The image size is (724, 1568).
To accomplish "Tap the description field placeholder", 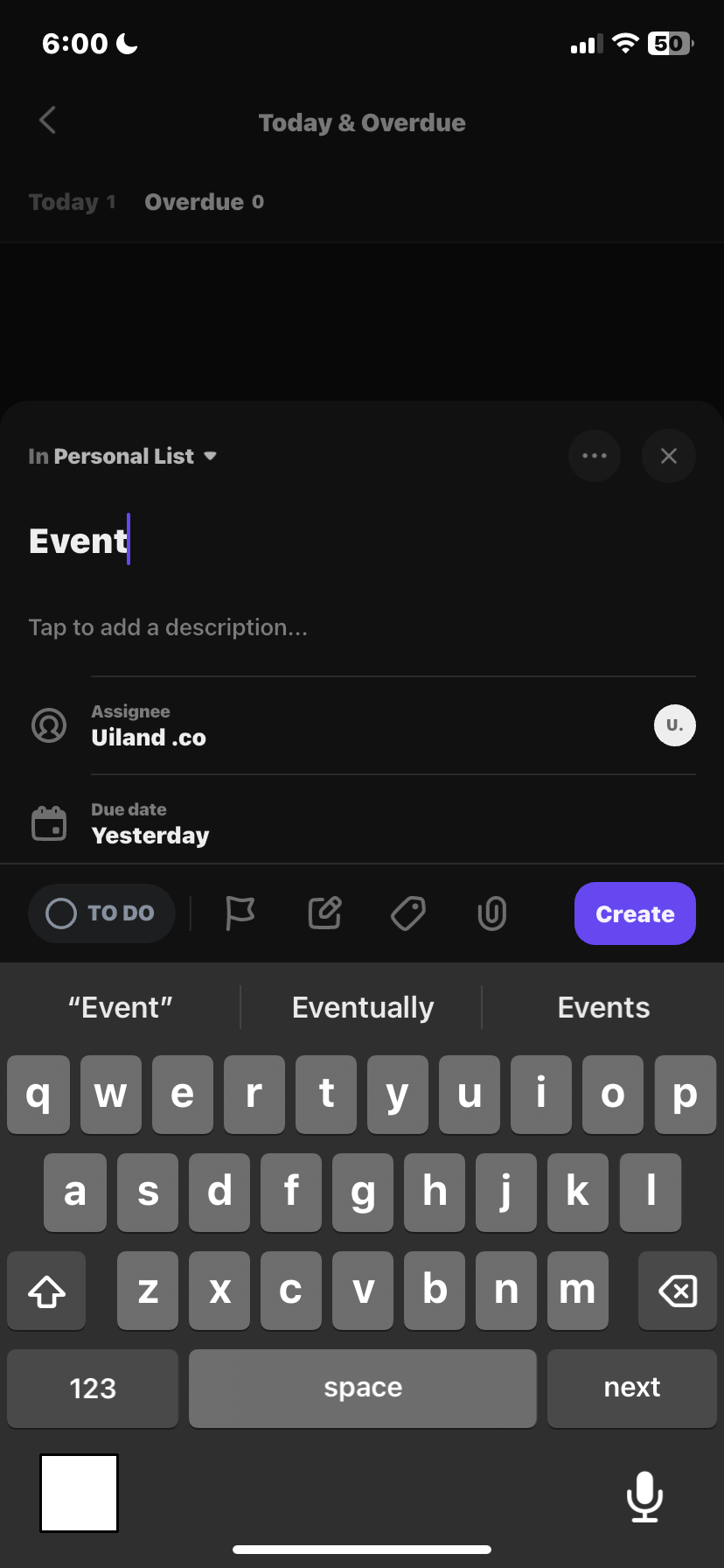I will tap(168, 626).
